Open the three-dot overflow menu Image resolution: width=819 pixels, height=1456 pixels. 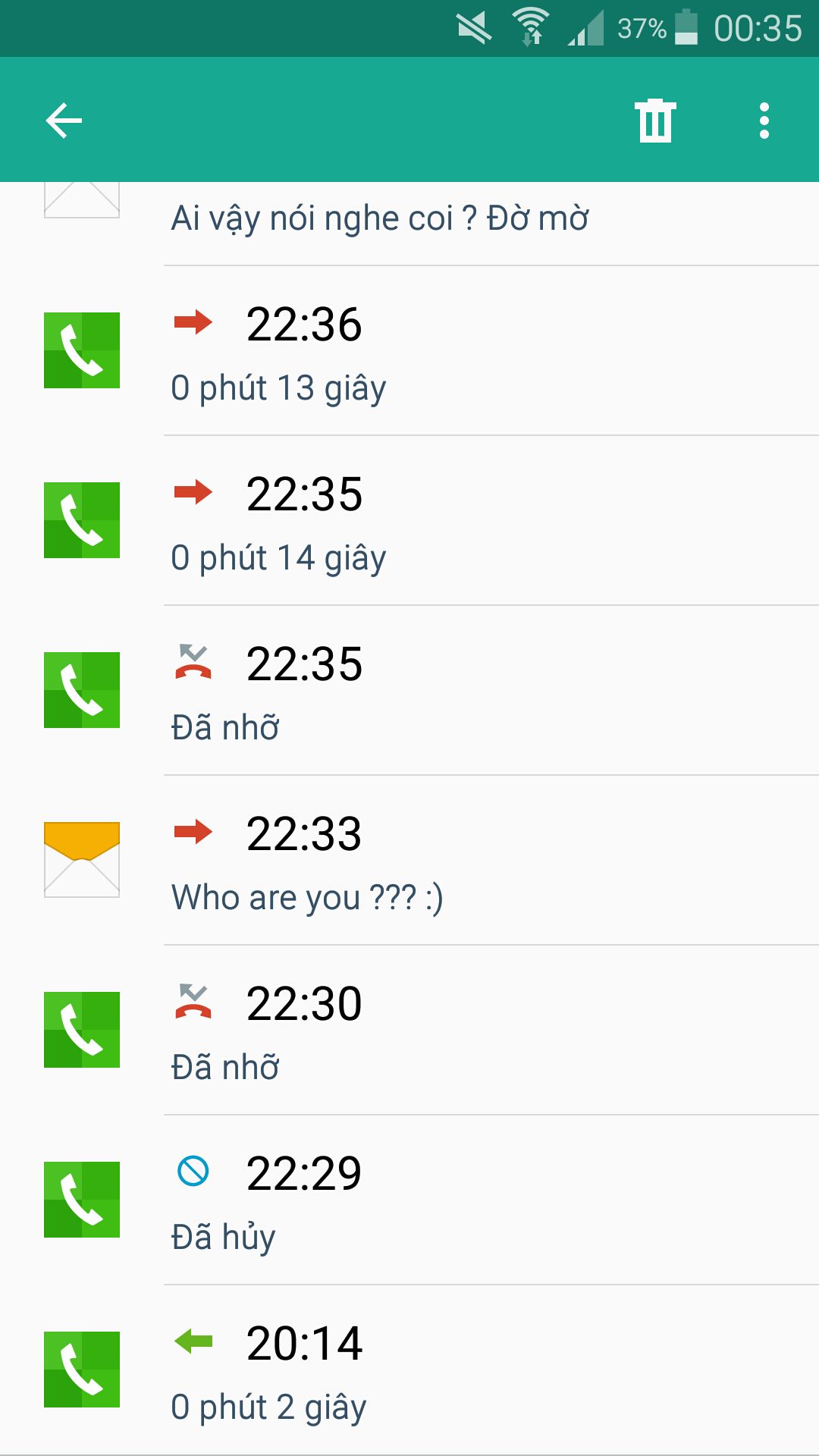[x=764, y=121]
